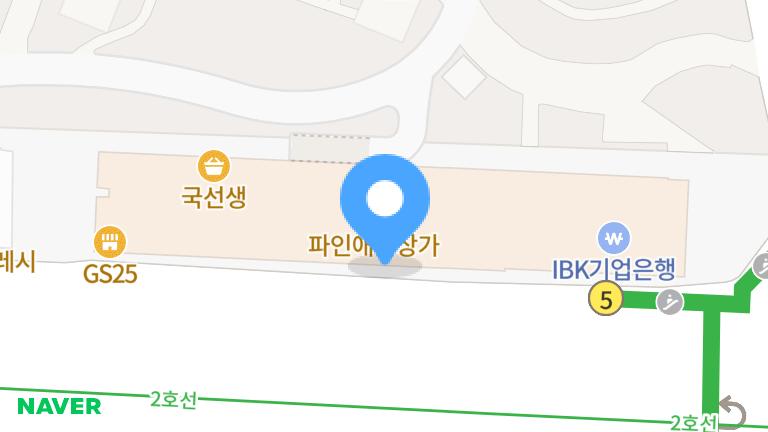Select the GS25 convenience store marker
The image size is (768, 432).
[x=110, y=241]
